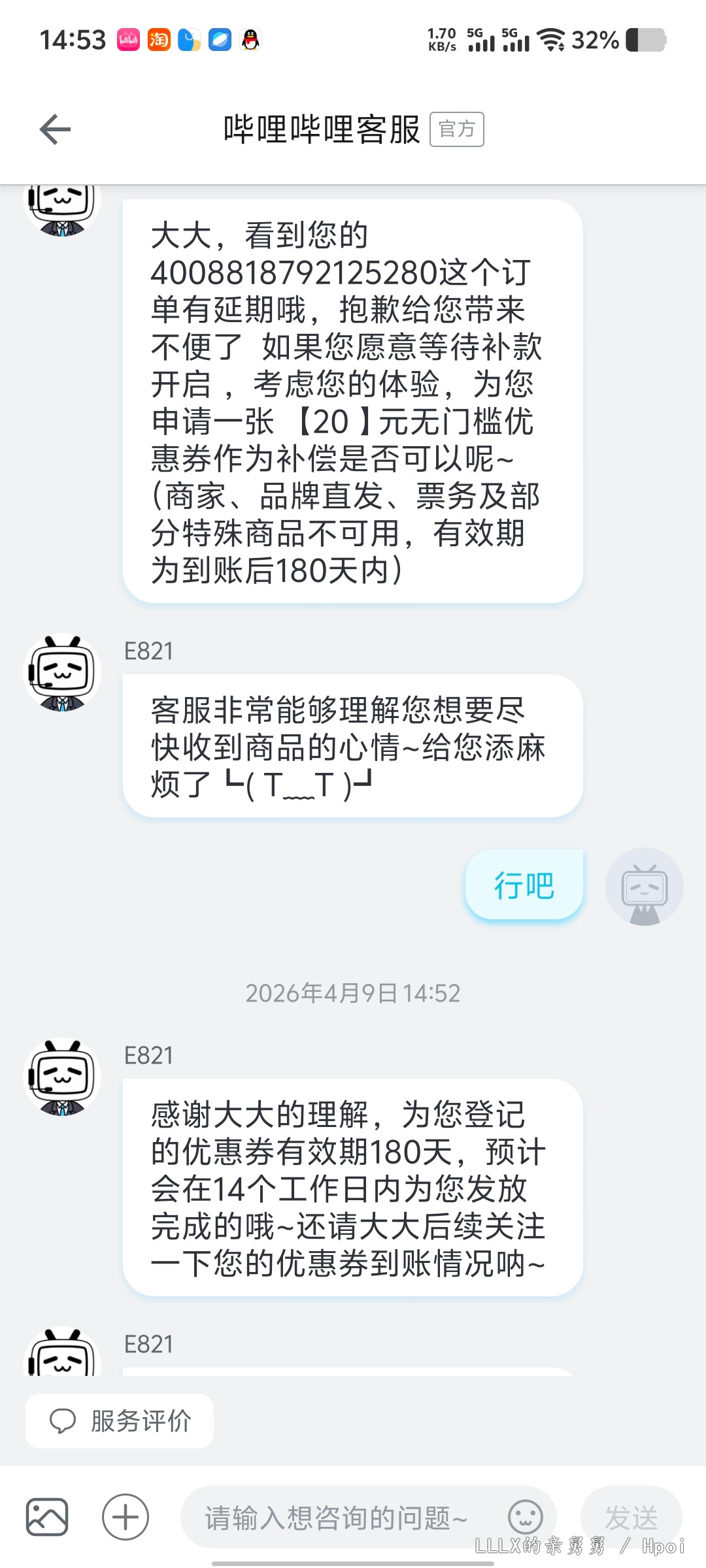This screenshot has width=706, height=1568.
Task: Tap the 发送 send button
Action: 631,1517
